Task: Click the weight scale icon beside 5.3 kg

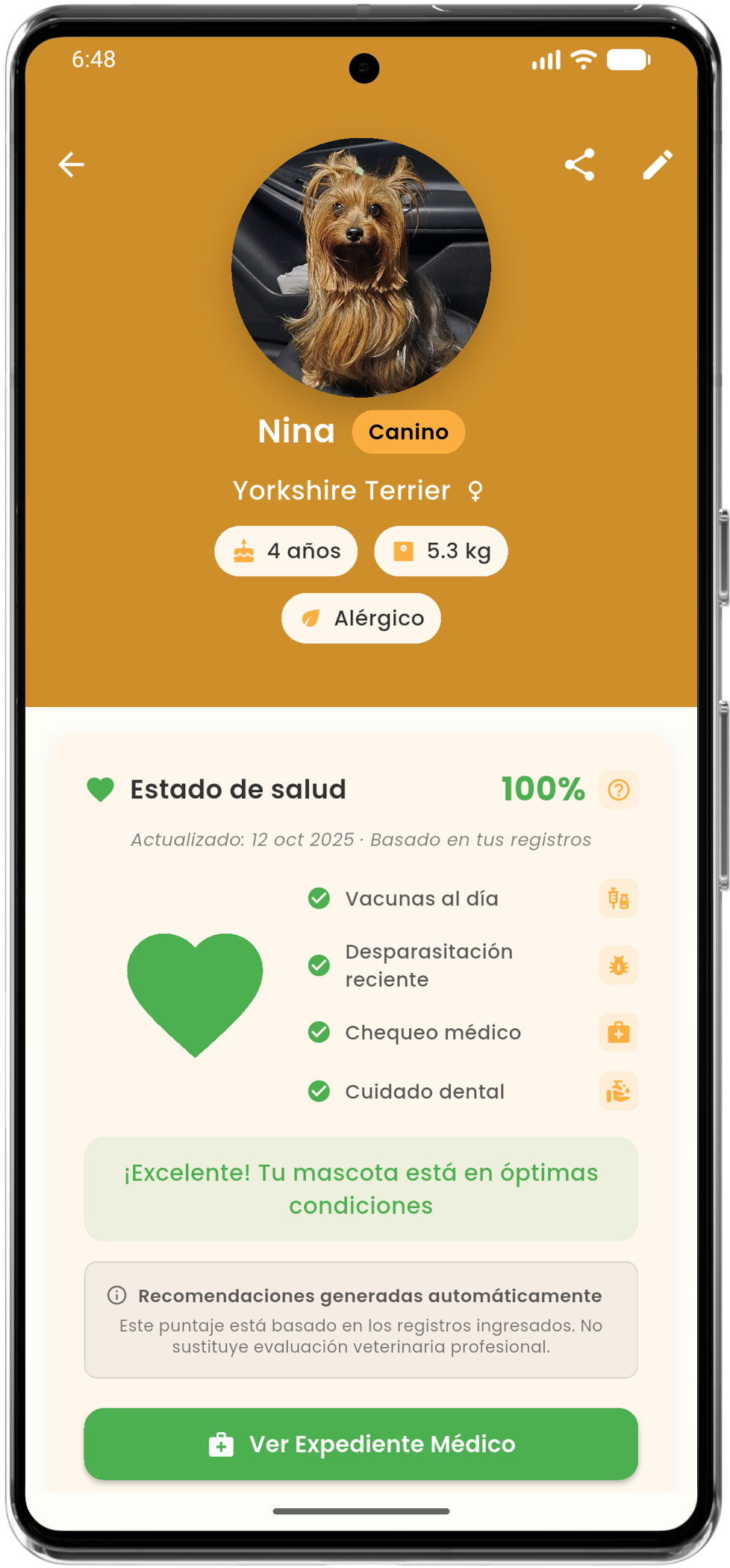Action: click(x=402, y=550)
